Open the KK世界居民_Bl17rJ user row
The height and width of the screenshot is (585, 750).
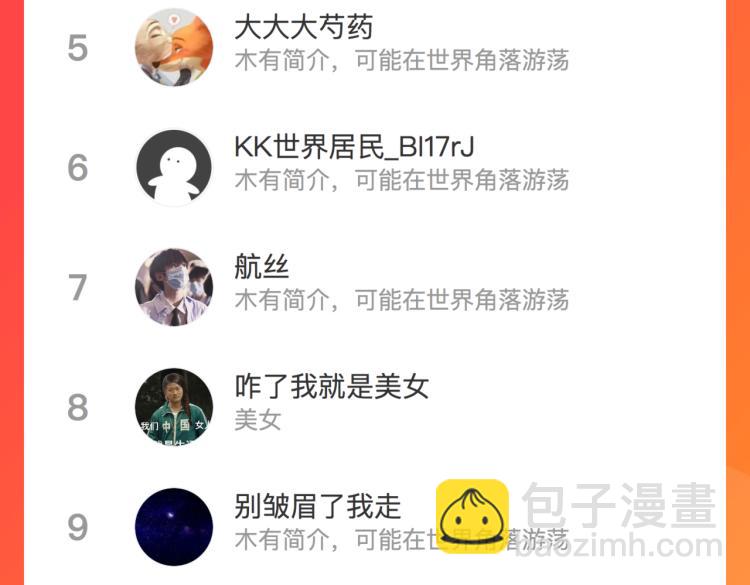click(354, 148)
